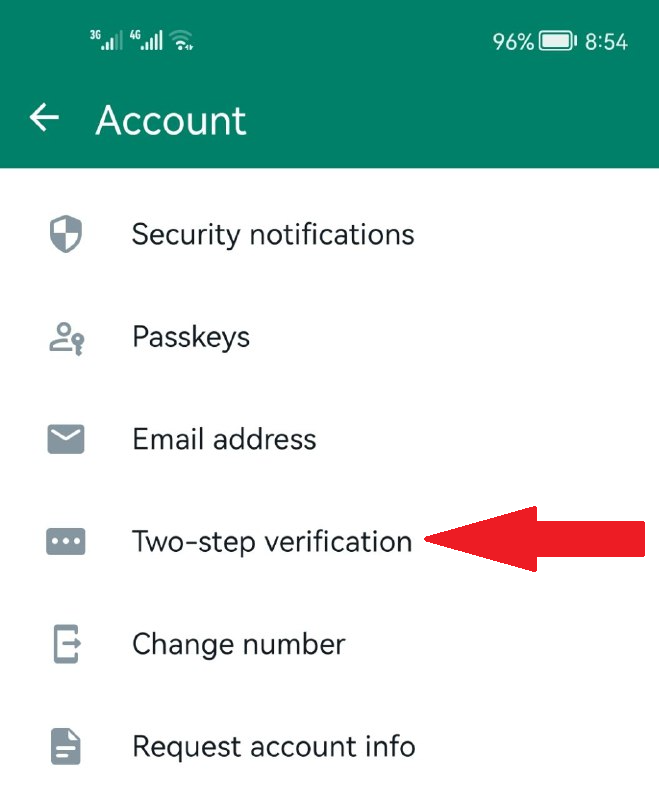Image resolution: width=659 pixels, height=800 pixels.
Task: Open Request account info
Action: pos(273,746)
